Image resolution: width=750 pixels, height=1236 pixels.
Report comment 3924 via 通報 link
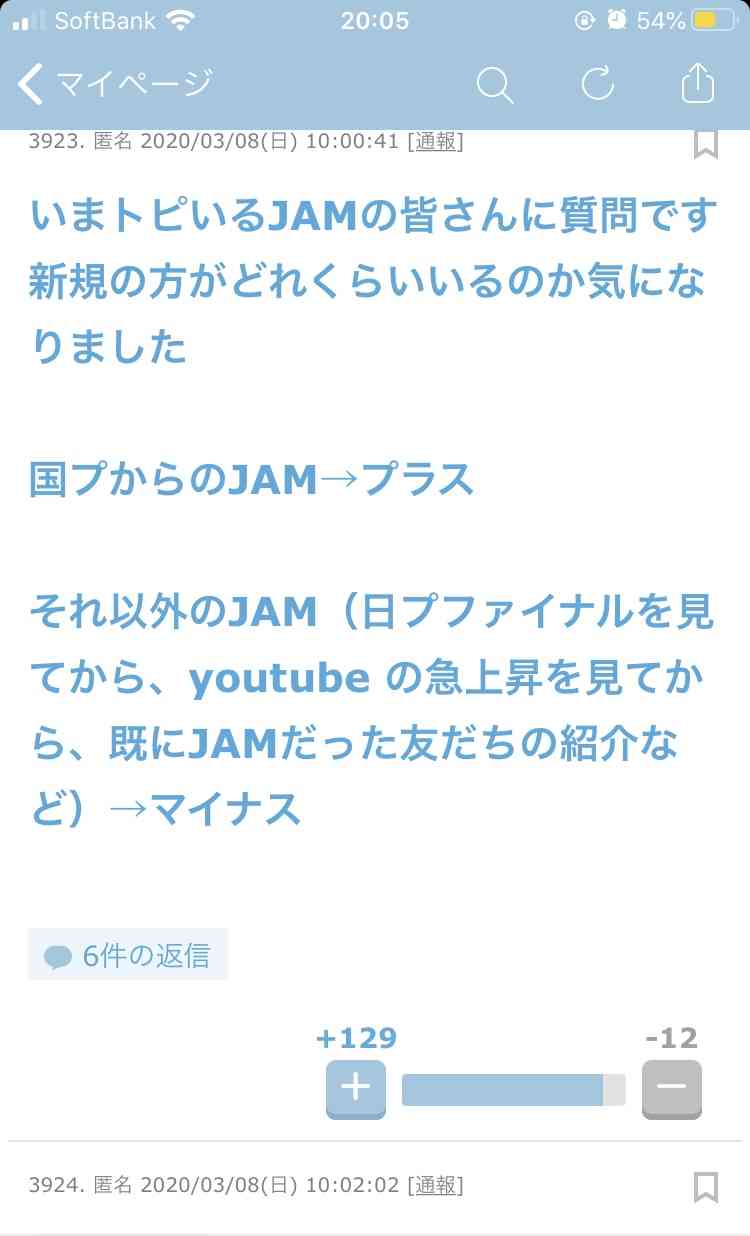(x=436, y=1185)
